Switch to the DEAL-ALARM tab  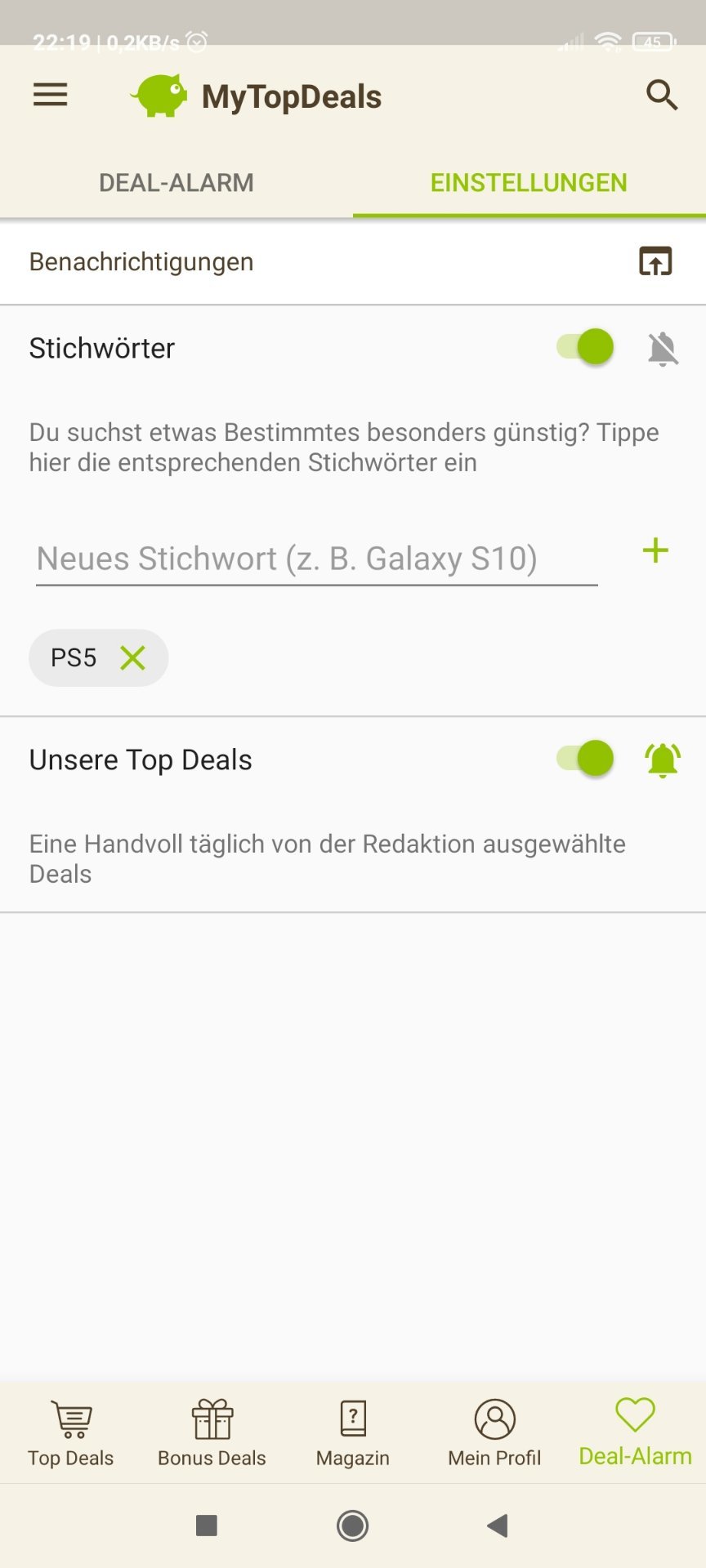click(176, 182)
